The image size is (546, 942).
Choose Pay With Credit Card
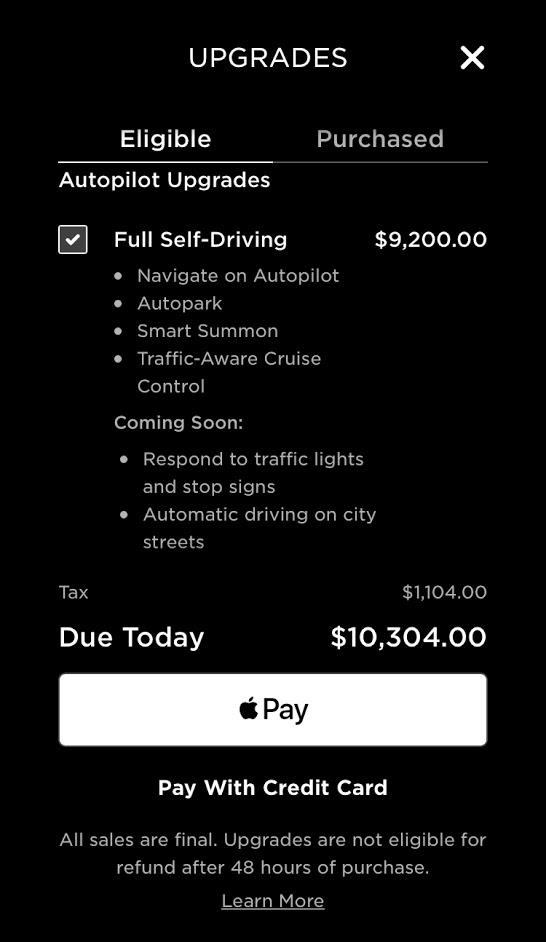pos(273,788)
